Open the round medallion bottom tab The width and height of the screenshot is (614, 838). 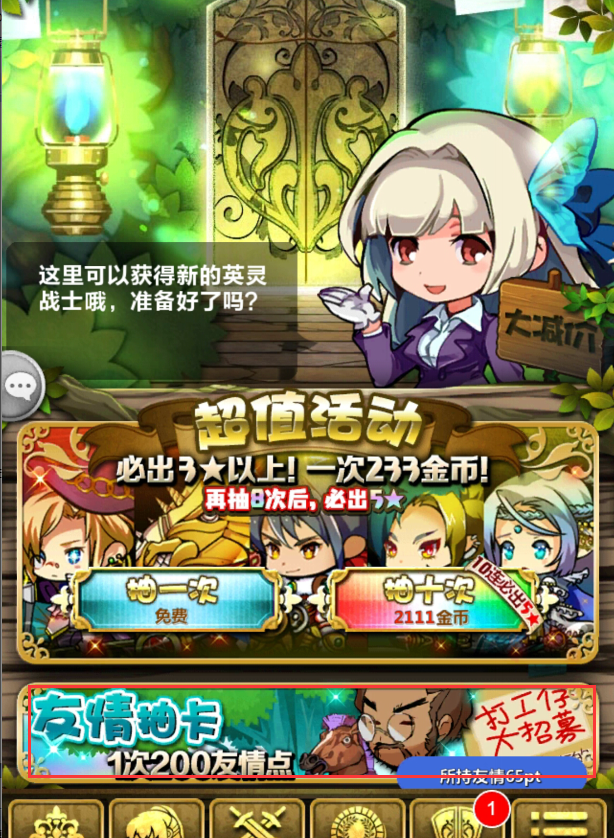coord(352,822)
